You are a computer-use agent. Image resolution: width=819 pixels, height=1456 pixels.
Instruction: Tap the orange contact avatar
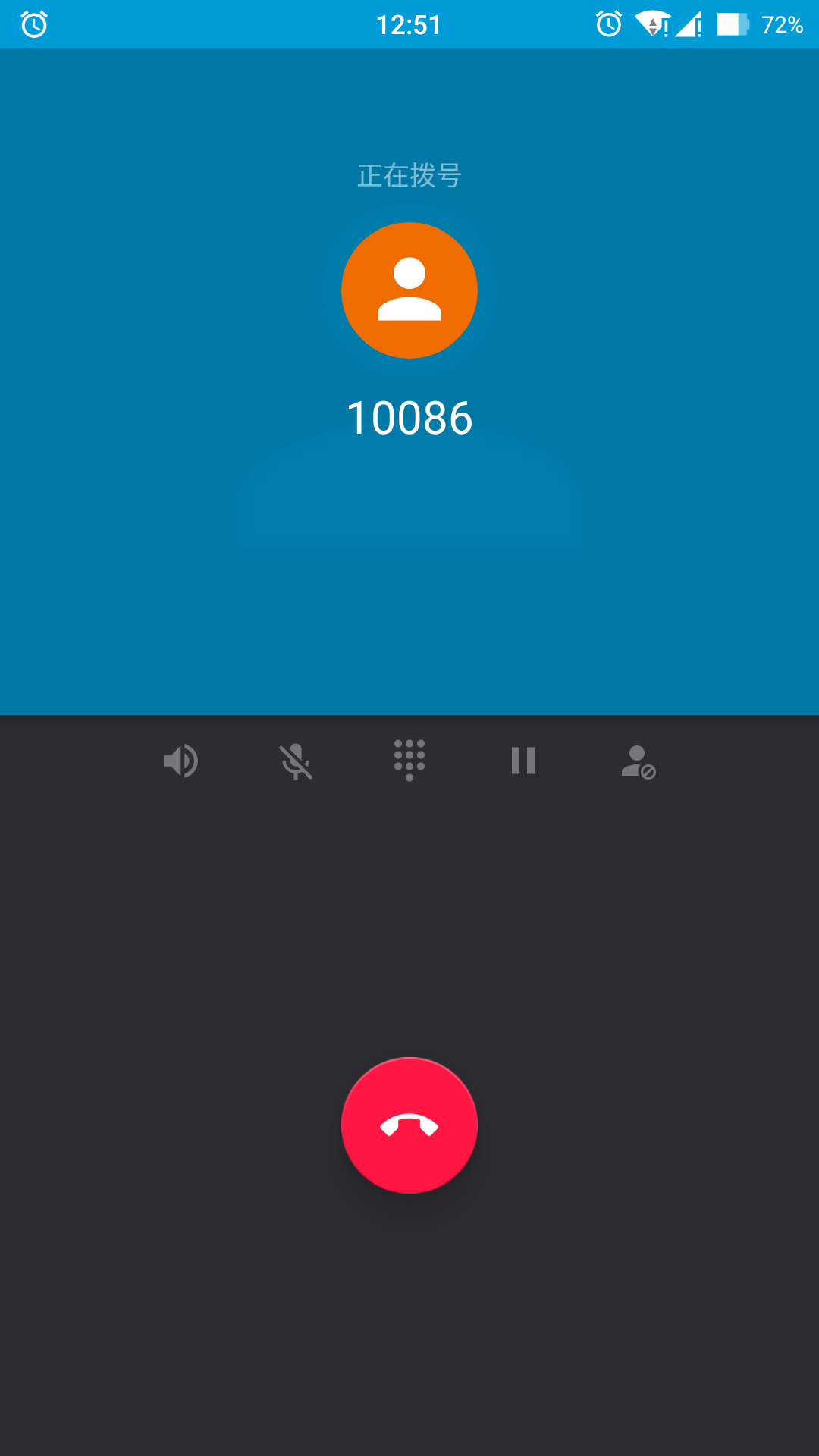[x=409, y=289]
